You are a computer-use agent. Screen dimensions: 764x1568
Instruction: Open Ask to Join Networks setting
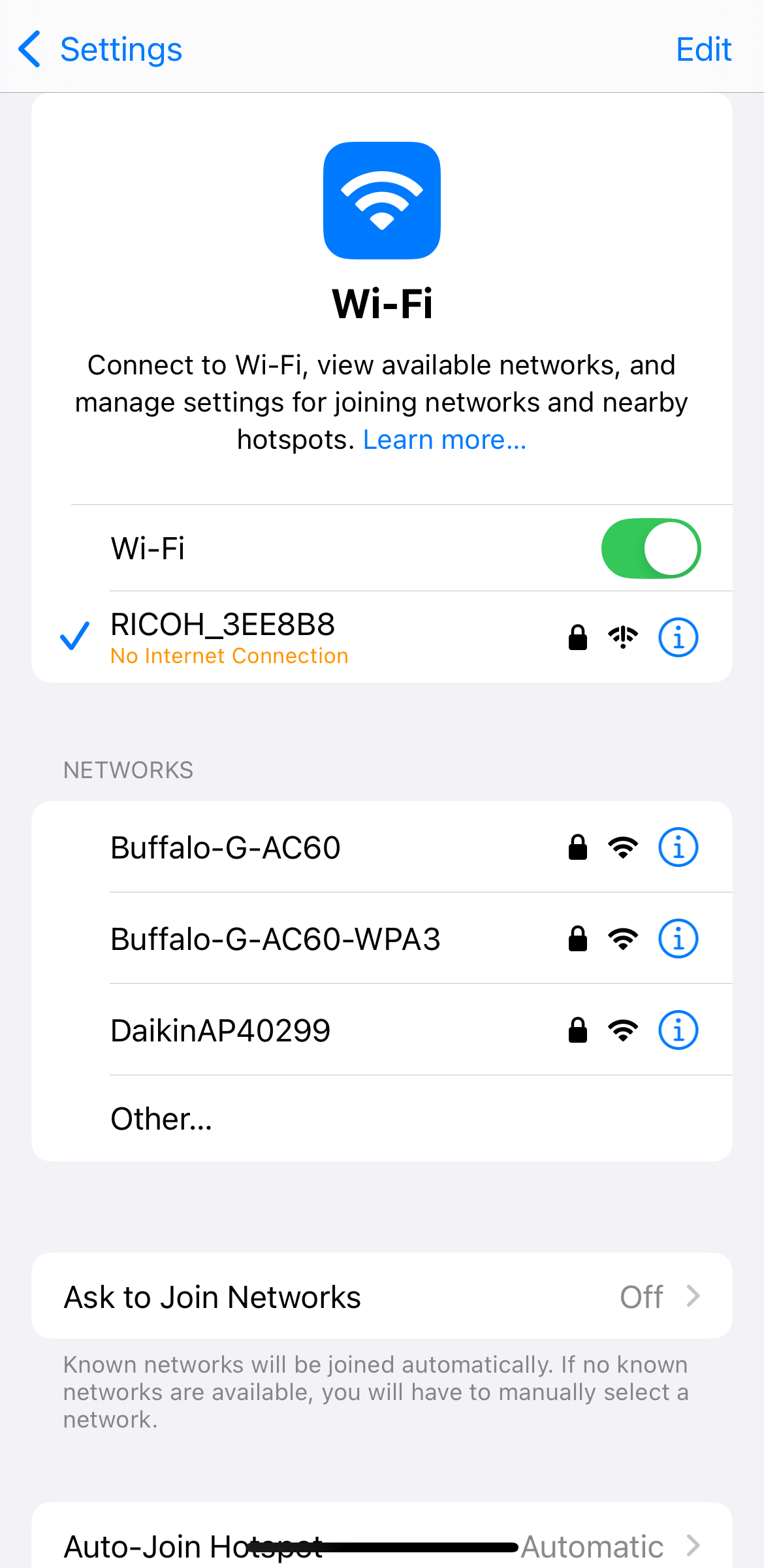click(381, 1297)
